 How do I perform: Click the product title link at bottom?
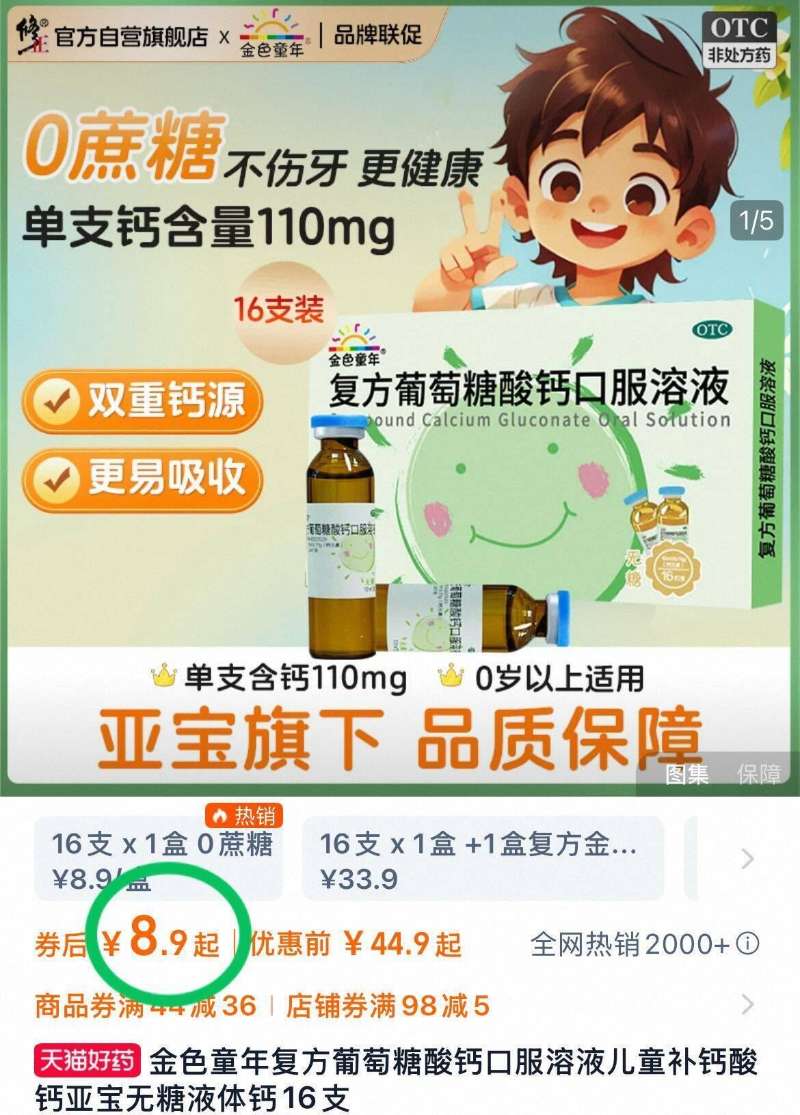pos(400,1078)
